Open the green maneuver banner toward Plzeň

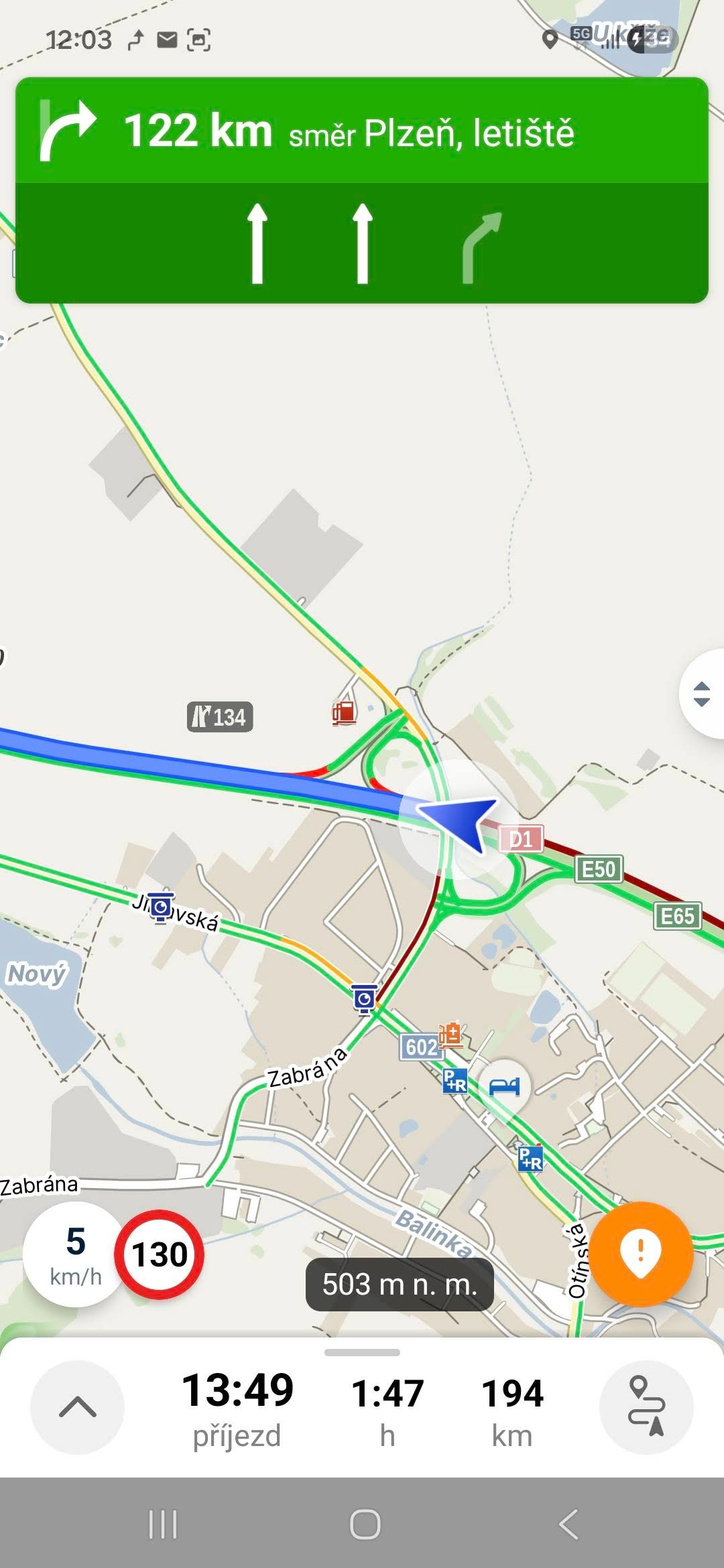click(362, 190)
